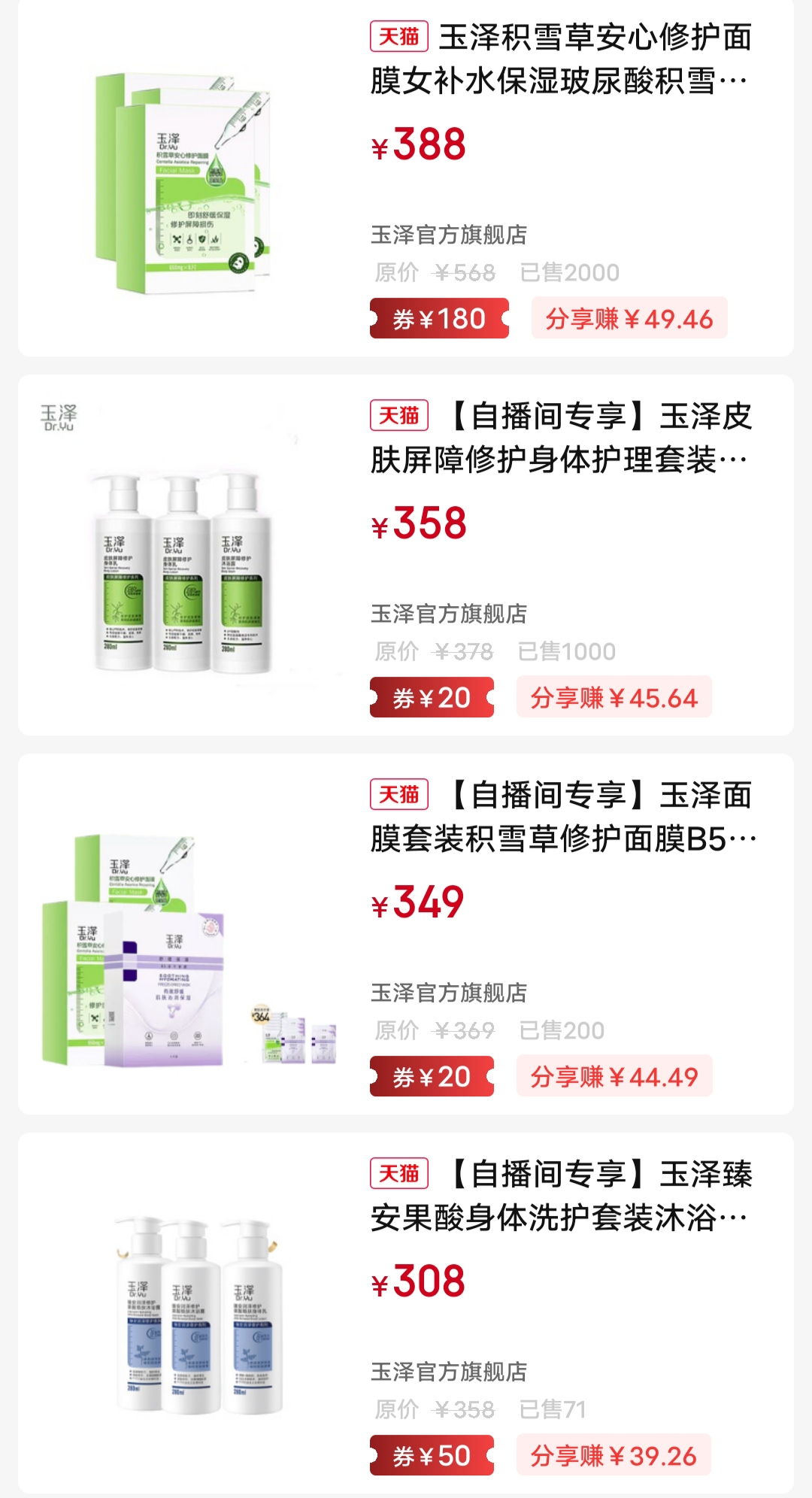Screen dimensions: 812x1498
Task: Claim the ¥180 coupon
Action: 439,319
